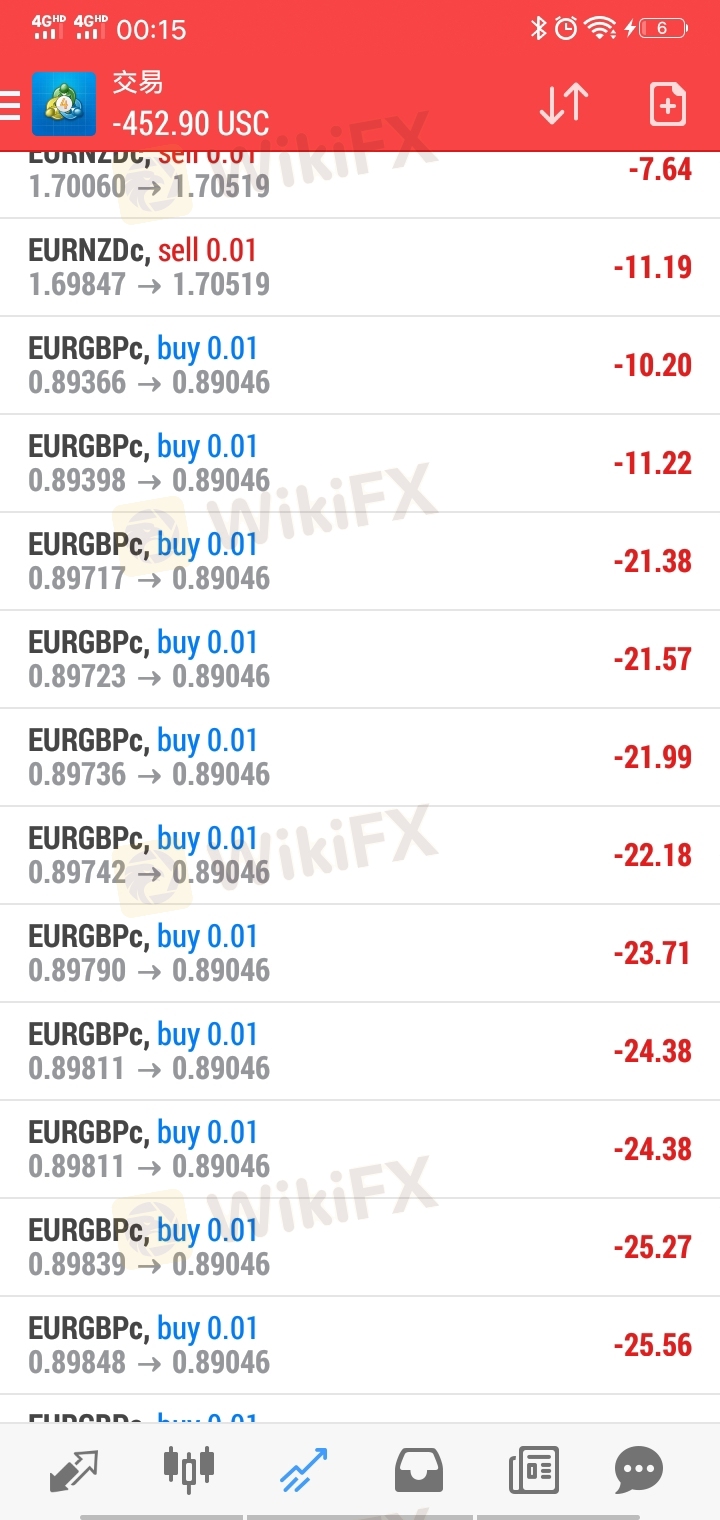This screenshot has height=1520, width=720.
Task: Select EURGBPc buy position opened at 0.89398
Action: (x=360, y=463)
